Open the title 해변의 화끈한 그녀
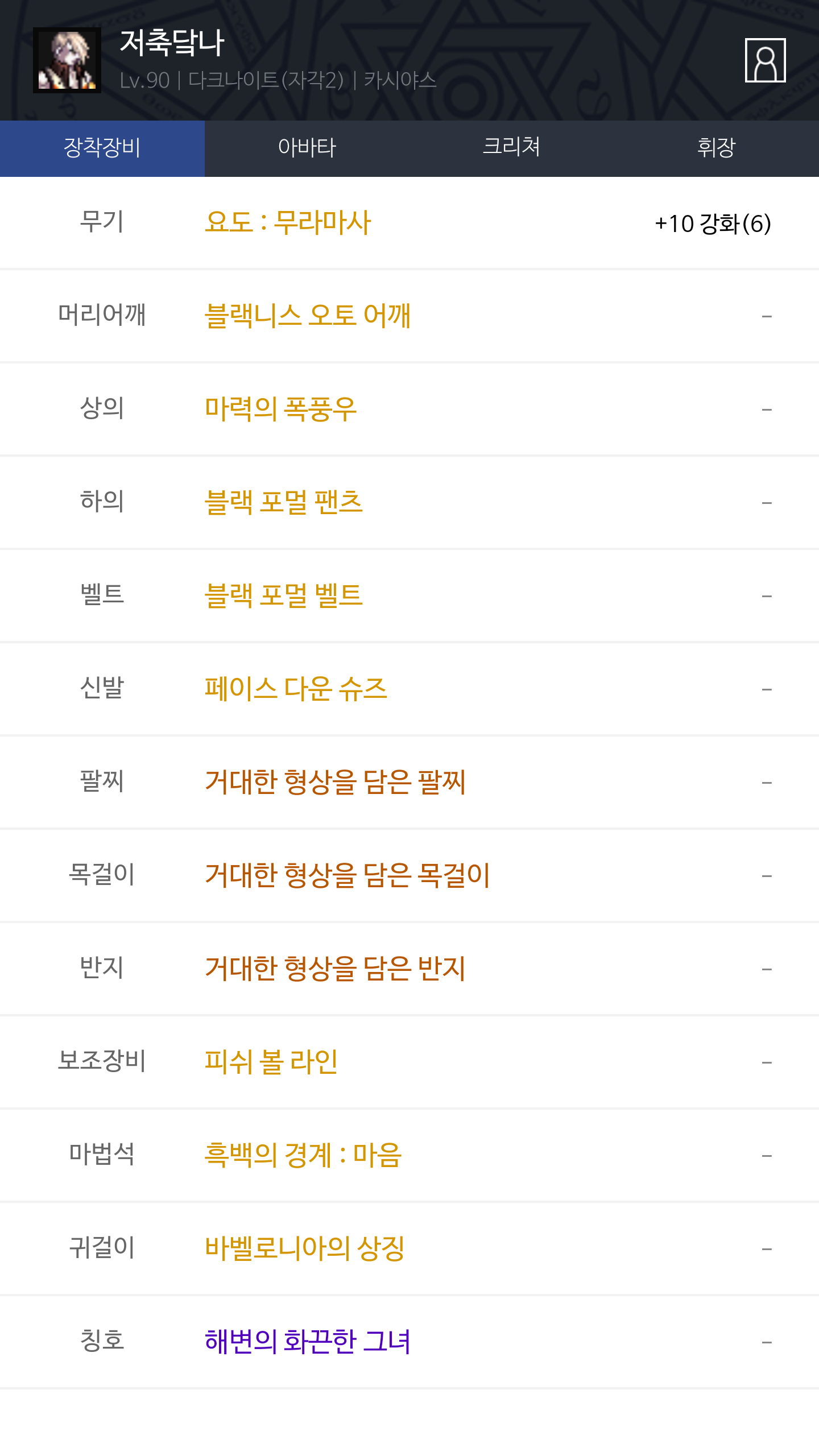819x1456 pixels. point(307,1342)
